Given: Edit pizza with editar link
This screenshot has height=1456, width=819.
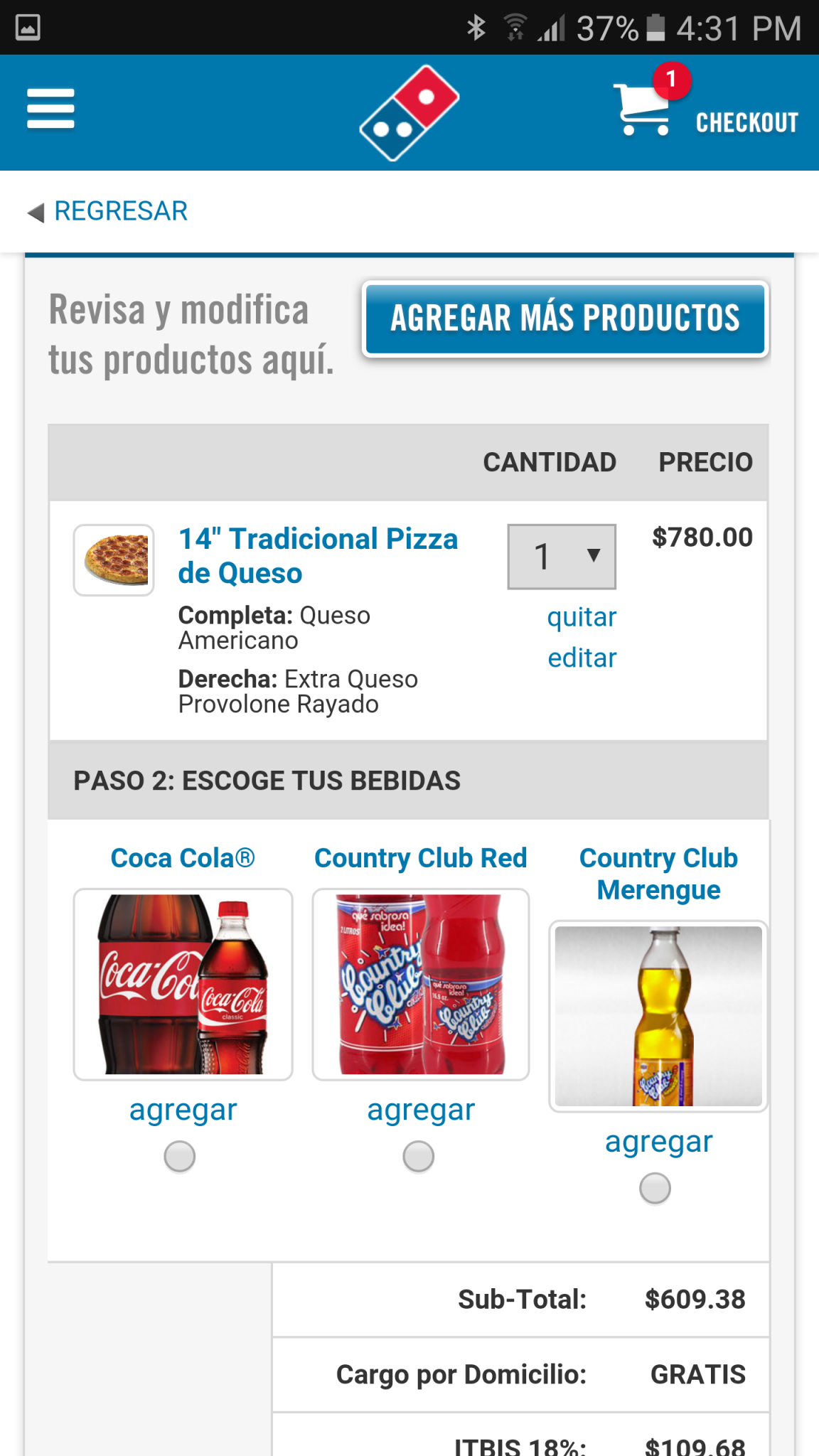Looking at the screenshot, I should click(582, 658).
